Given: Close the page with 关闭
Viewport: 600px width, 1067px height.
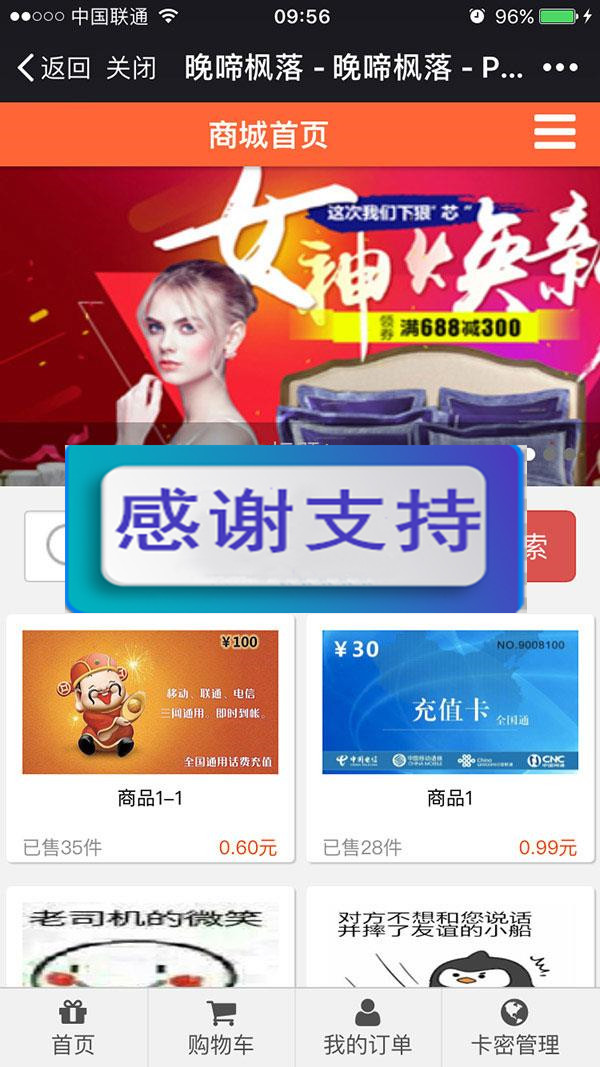Looking at the screenshot, I should (x=131, y=68).
